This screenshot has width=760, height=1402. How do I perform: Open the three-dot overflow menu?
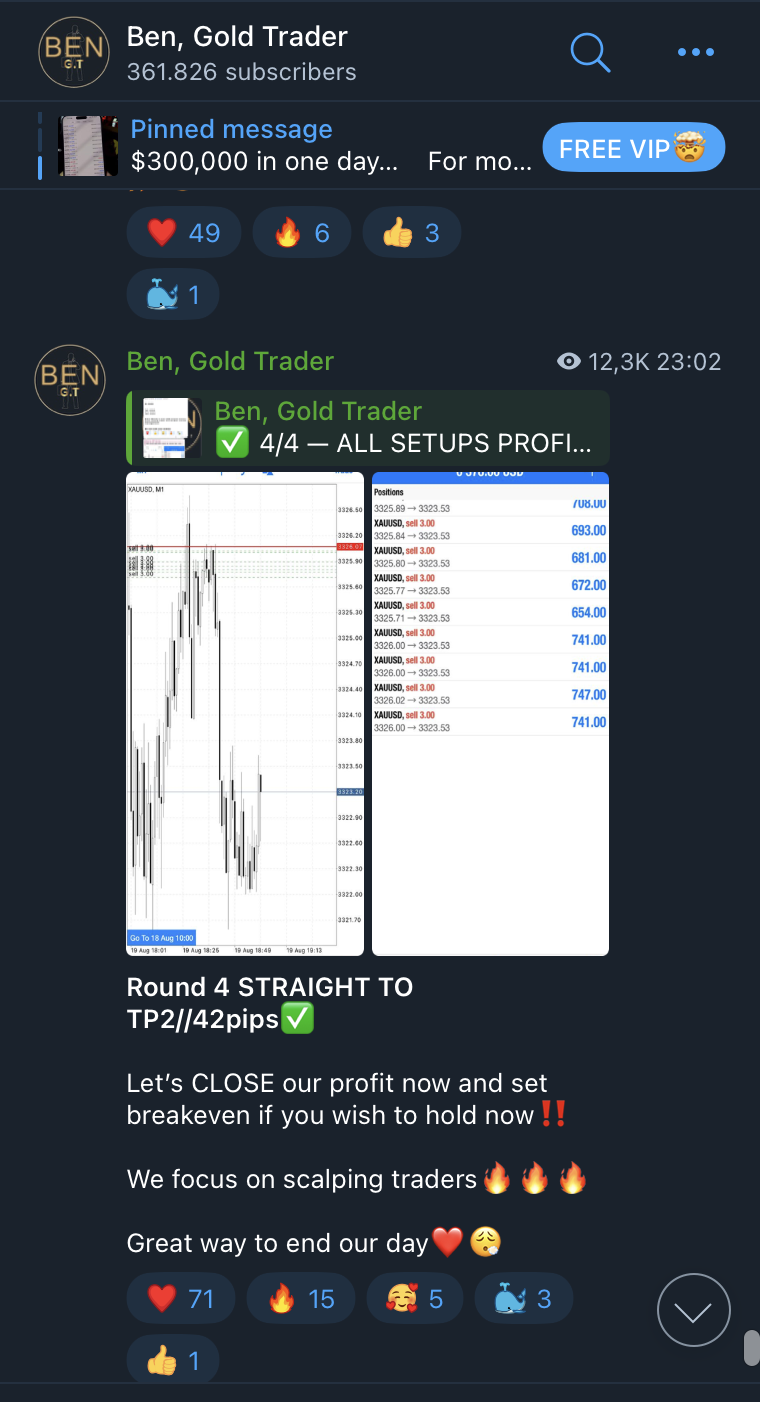[696, 52]
